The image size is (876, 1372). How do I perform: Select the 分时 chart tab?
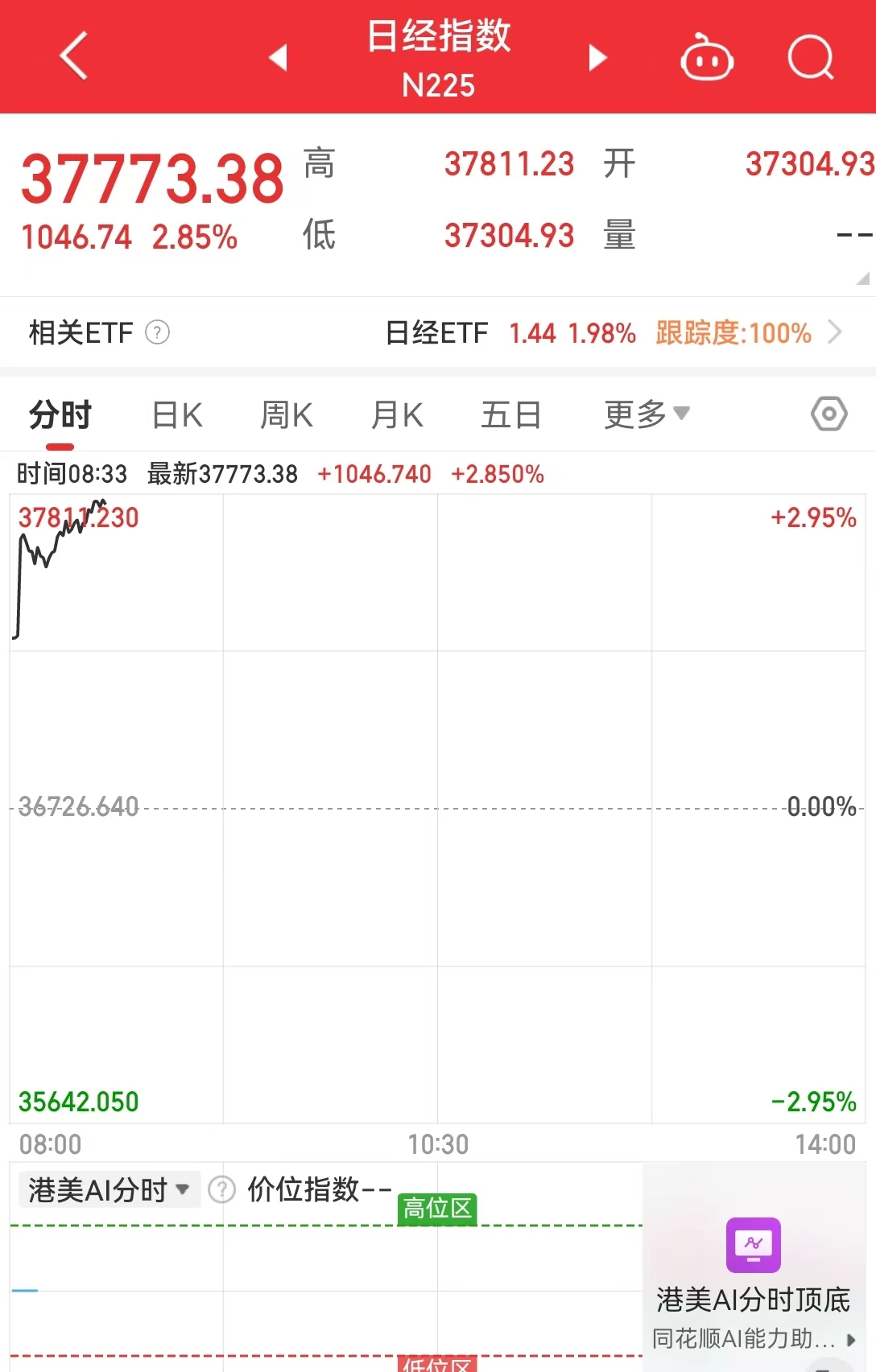coord(60,415)
